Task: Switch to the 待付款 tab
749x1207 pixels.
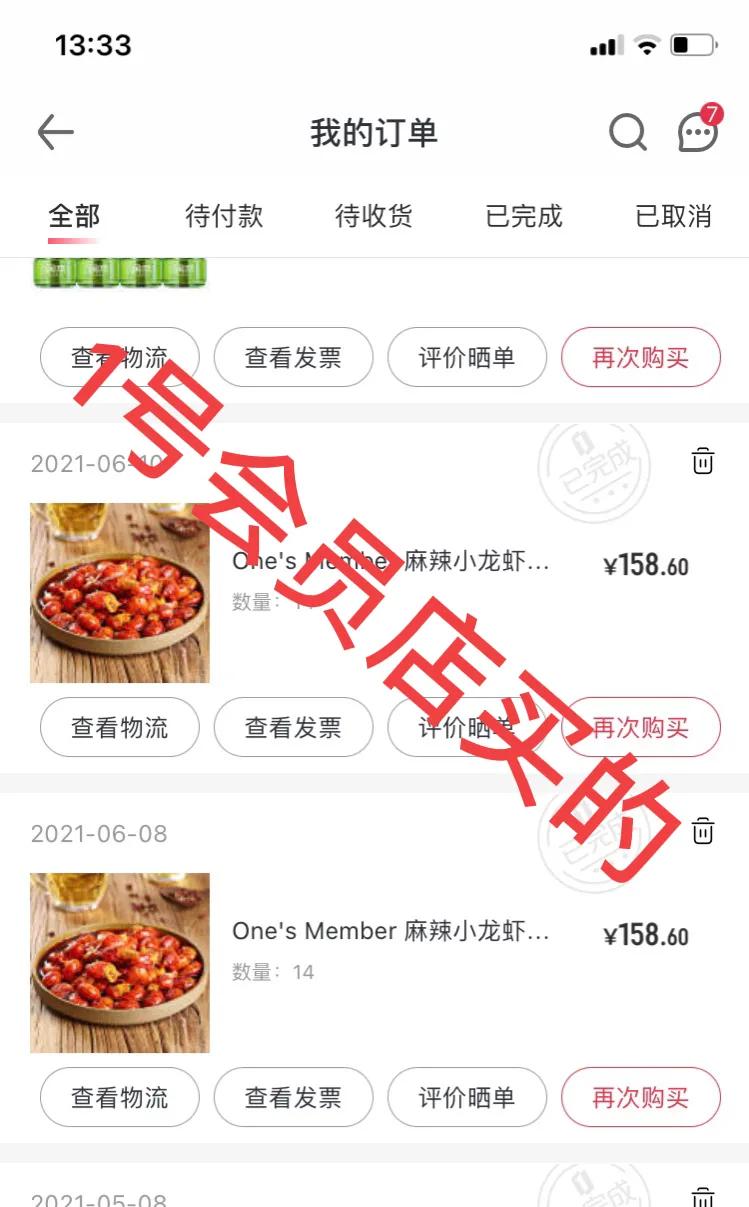Action: point(224,216)
